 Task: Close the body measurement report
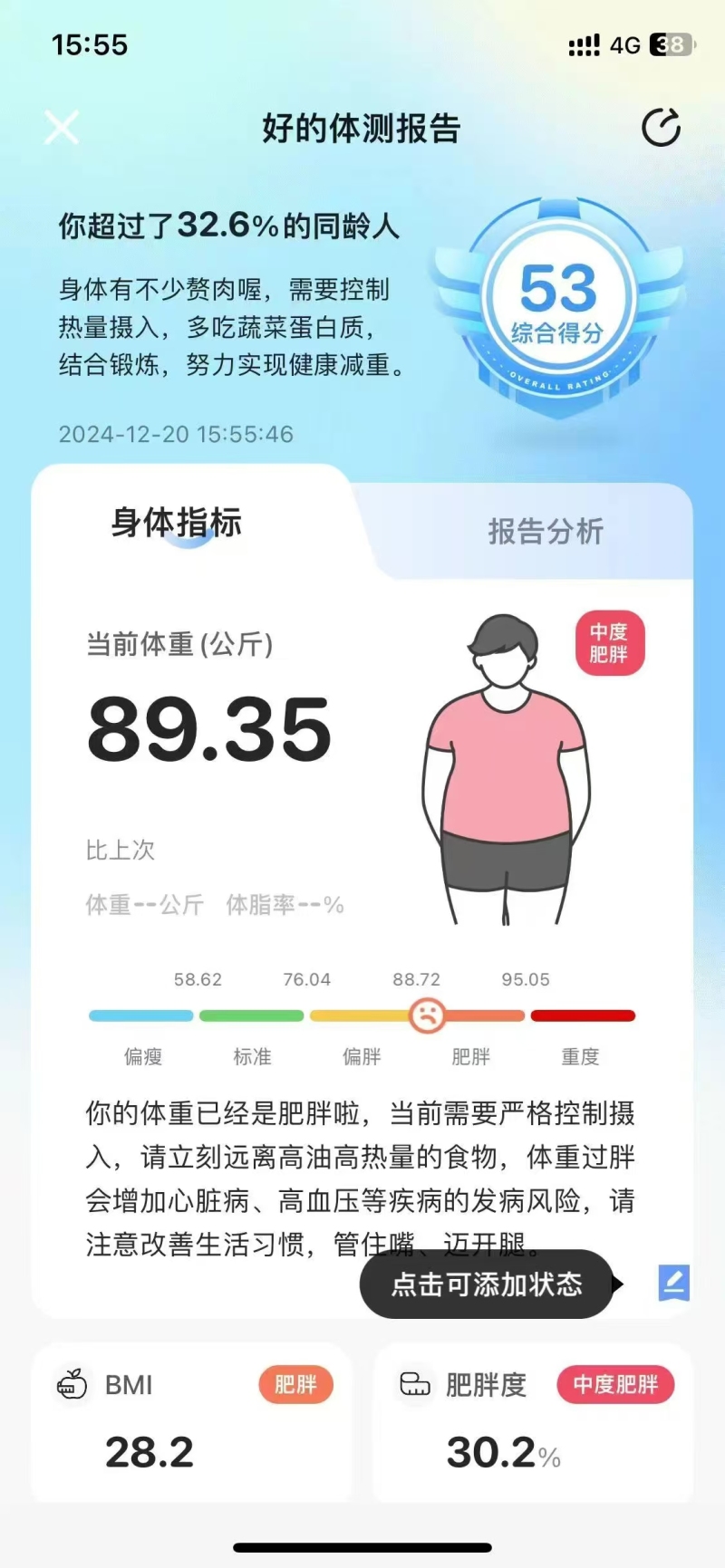[x=62, y=128]
